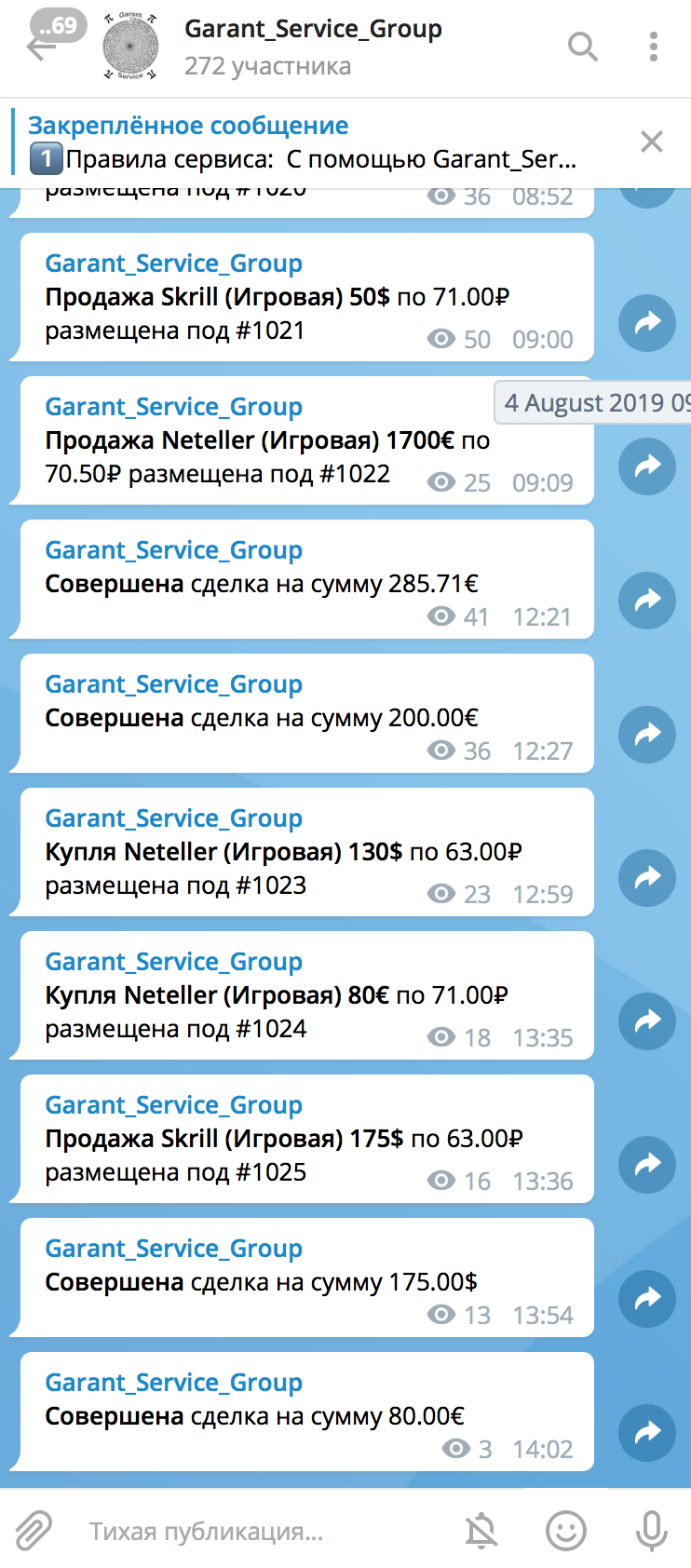This screenshot has width=691, height=1568.
Task: Go back using the top-left arrow
Action: click(x=41, y=47)
